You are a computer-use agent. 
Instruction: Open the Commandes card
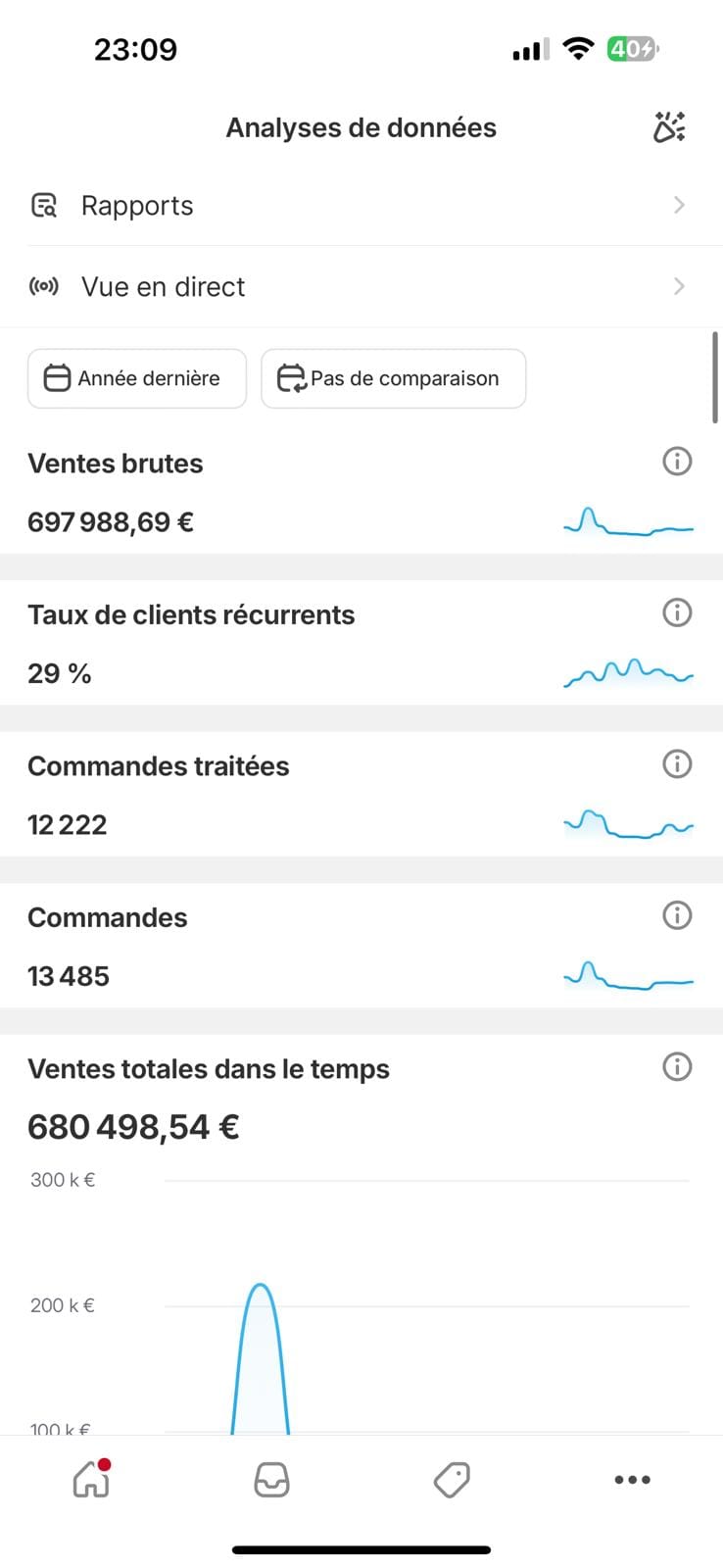tap(294, 948)
